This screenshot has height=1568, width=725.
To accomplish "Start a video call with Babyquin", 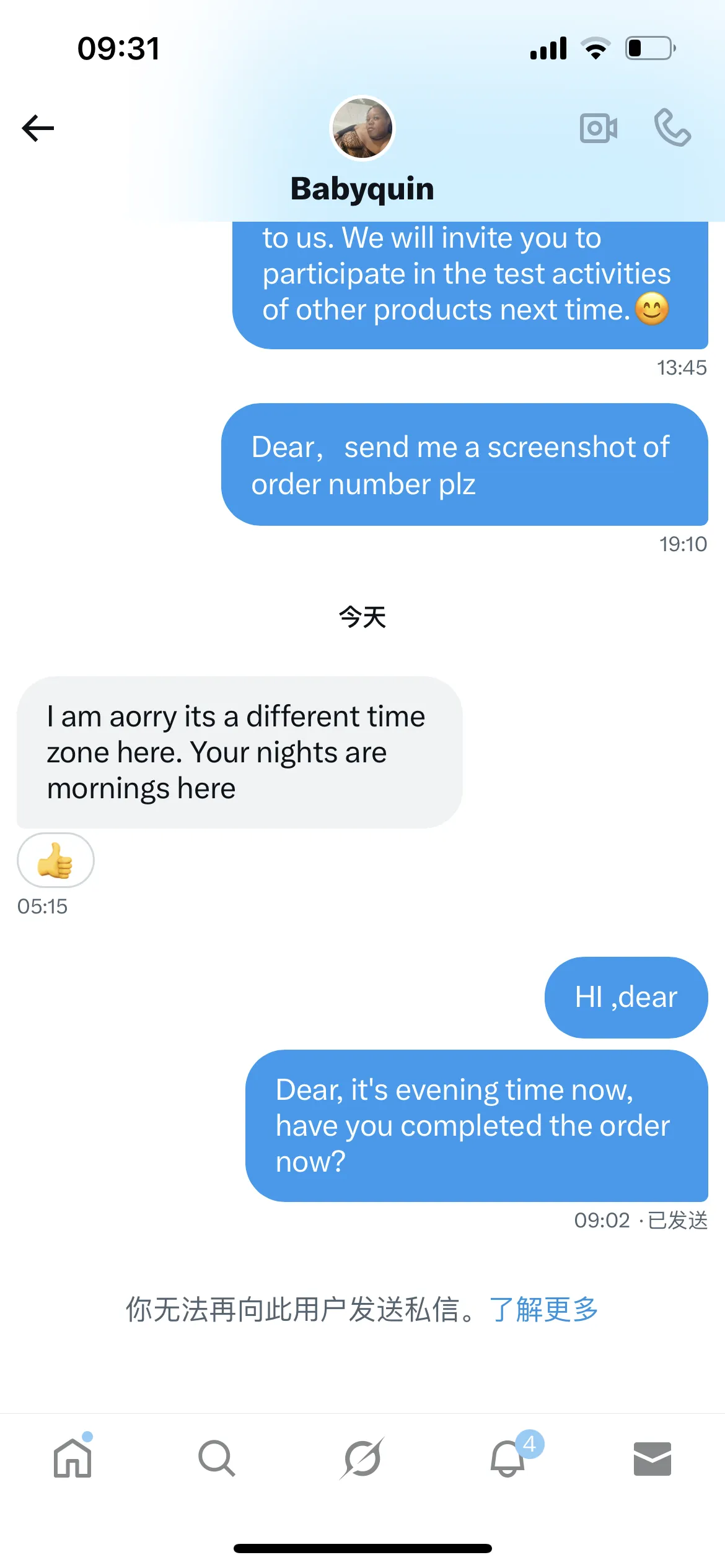I will point(598,128).
